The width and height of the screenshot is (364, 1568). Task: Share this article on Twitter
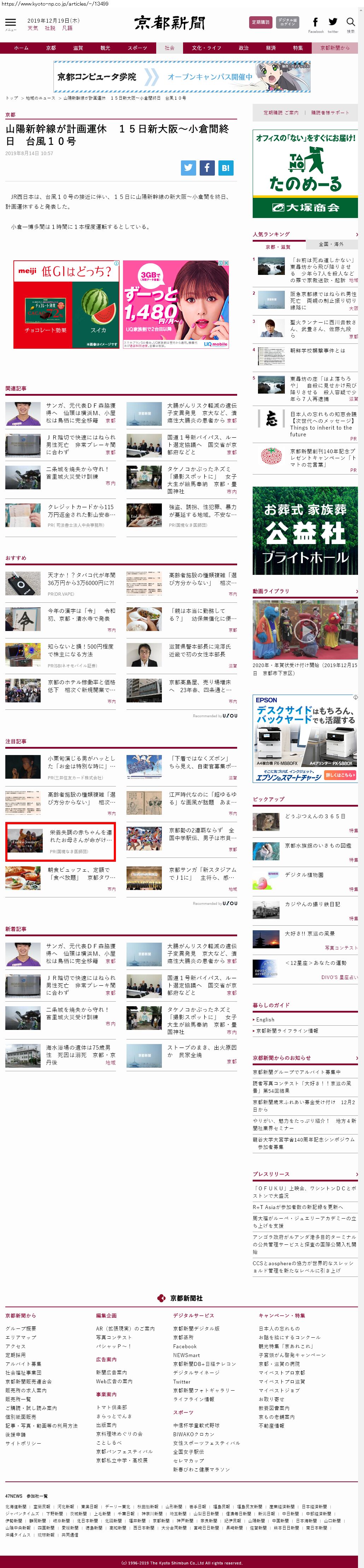tap(188, 168)
